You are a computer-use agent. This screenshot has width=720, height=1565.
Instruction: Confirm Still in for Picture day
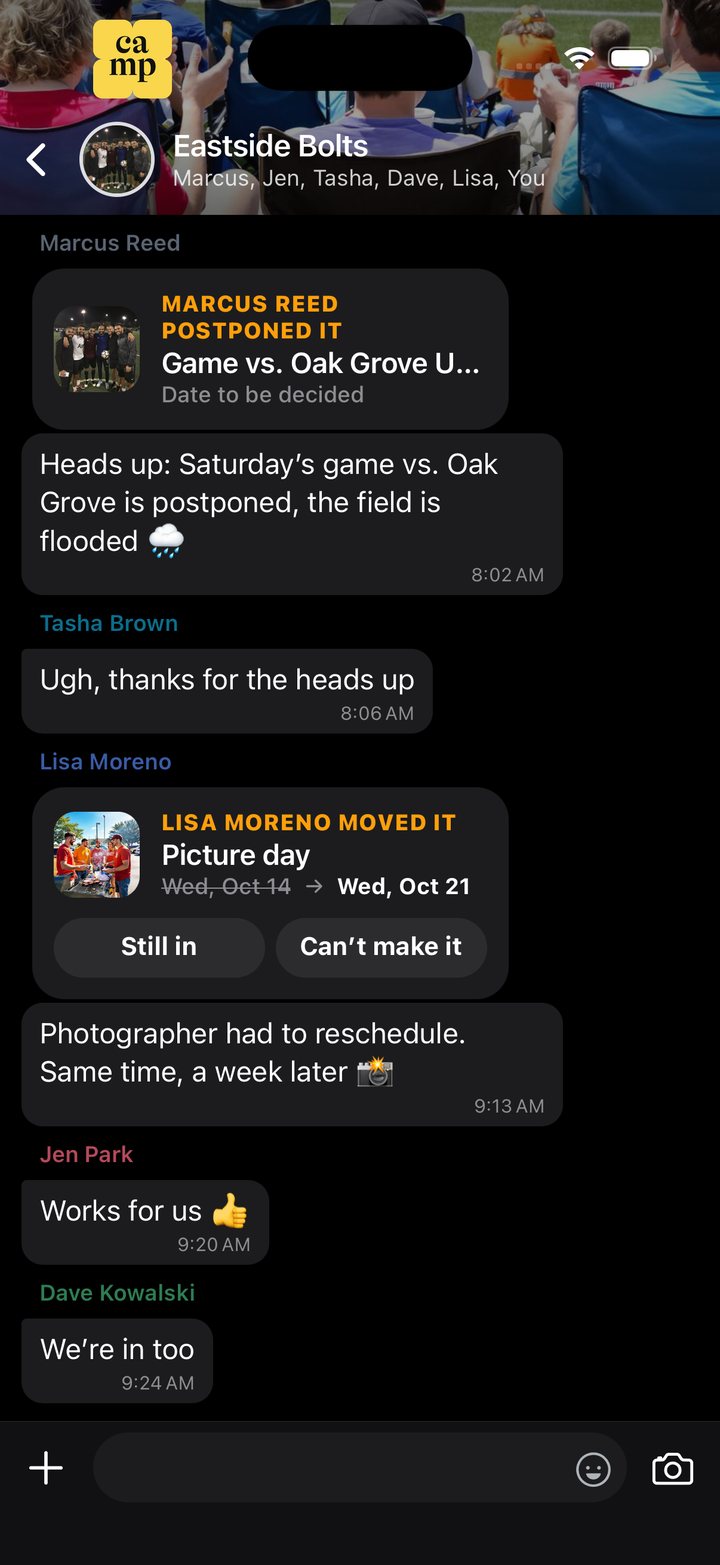coord(159,947)
